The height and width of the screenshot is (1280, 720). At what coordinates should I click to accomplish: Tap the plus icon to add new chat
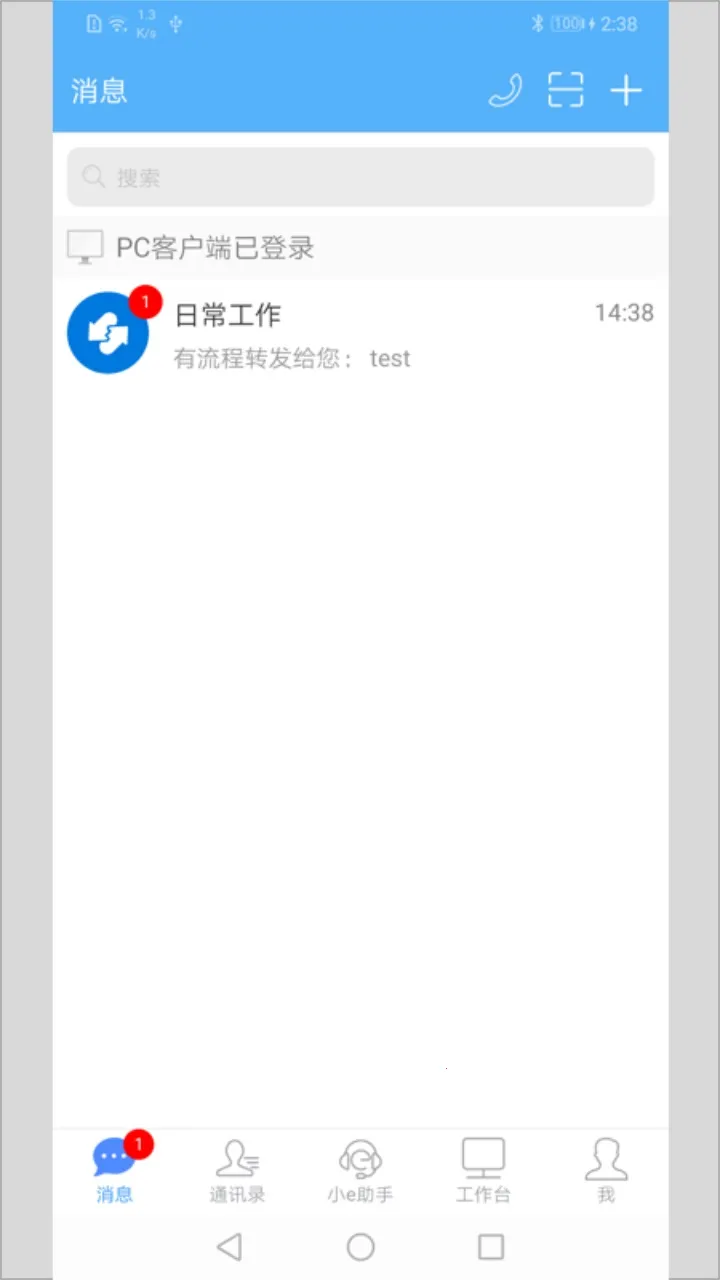tap(627, 90)
